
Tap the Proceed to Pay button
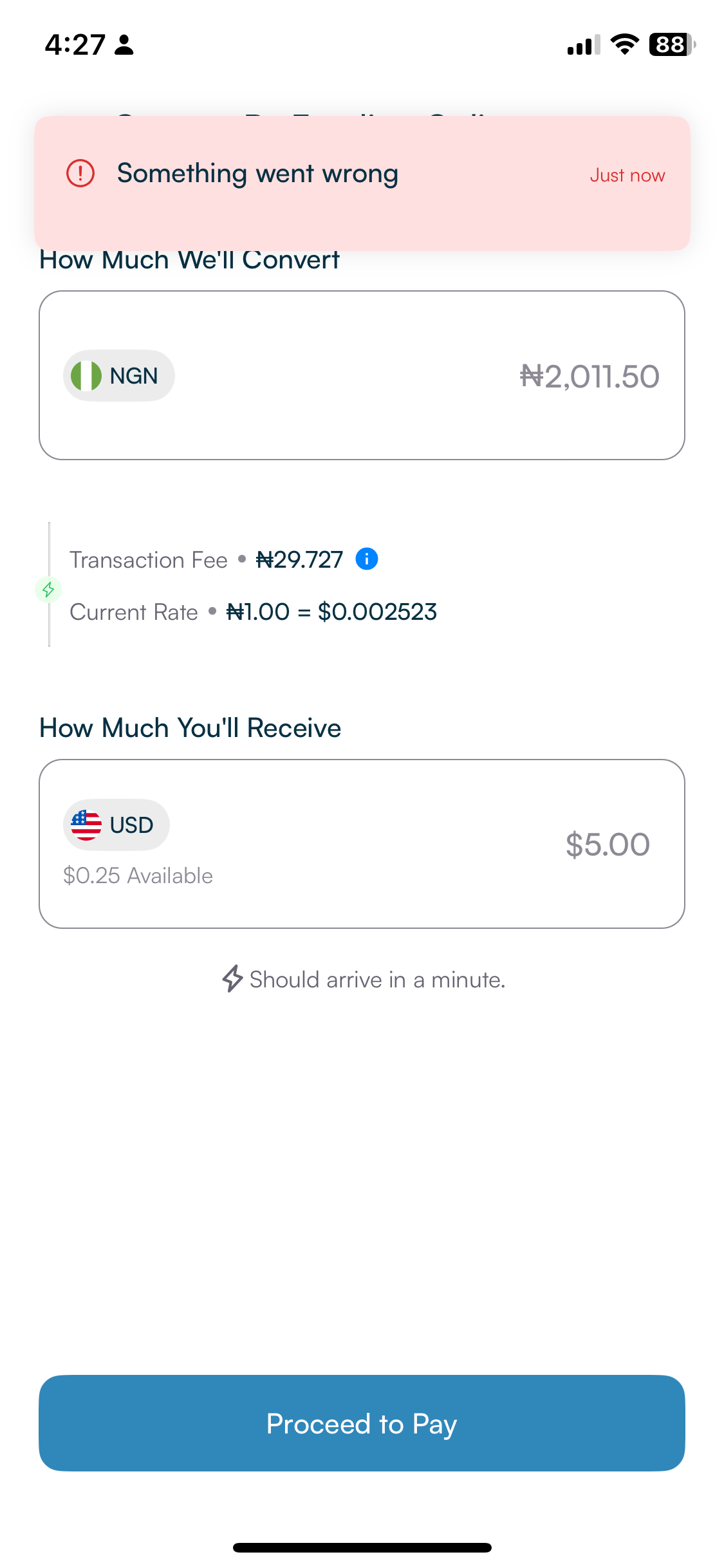coord(362,1423)
